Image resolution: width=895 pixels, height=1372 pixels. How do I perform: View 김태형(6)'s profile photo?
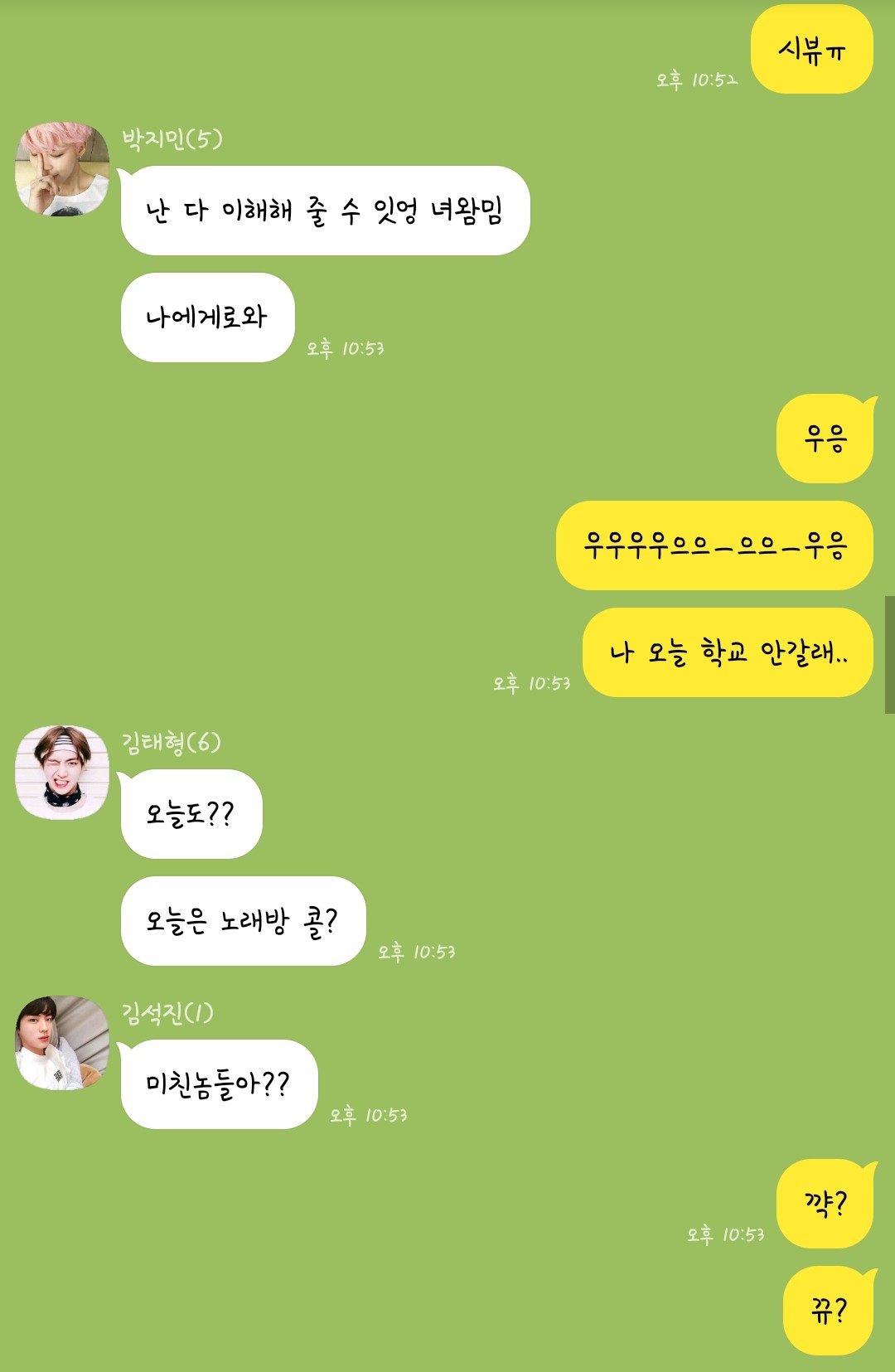(x=62, y=773)
